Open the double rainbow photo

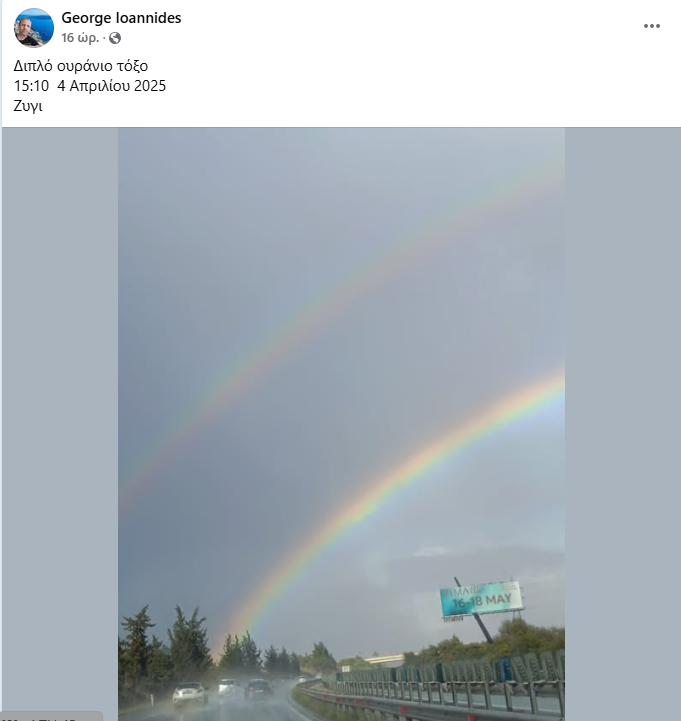tap(341, 420)
